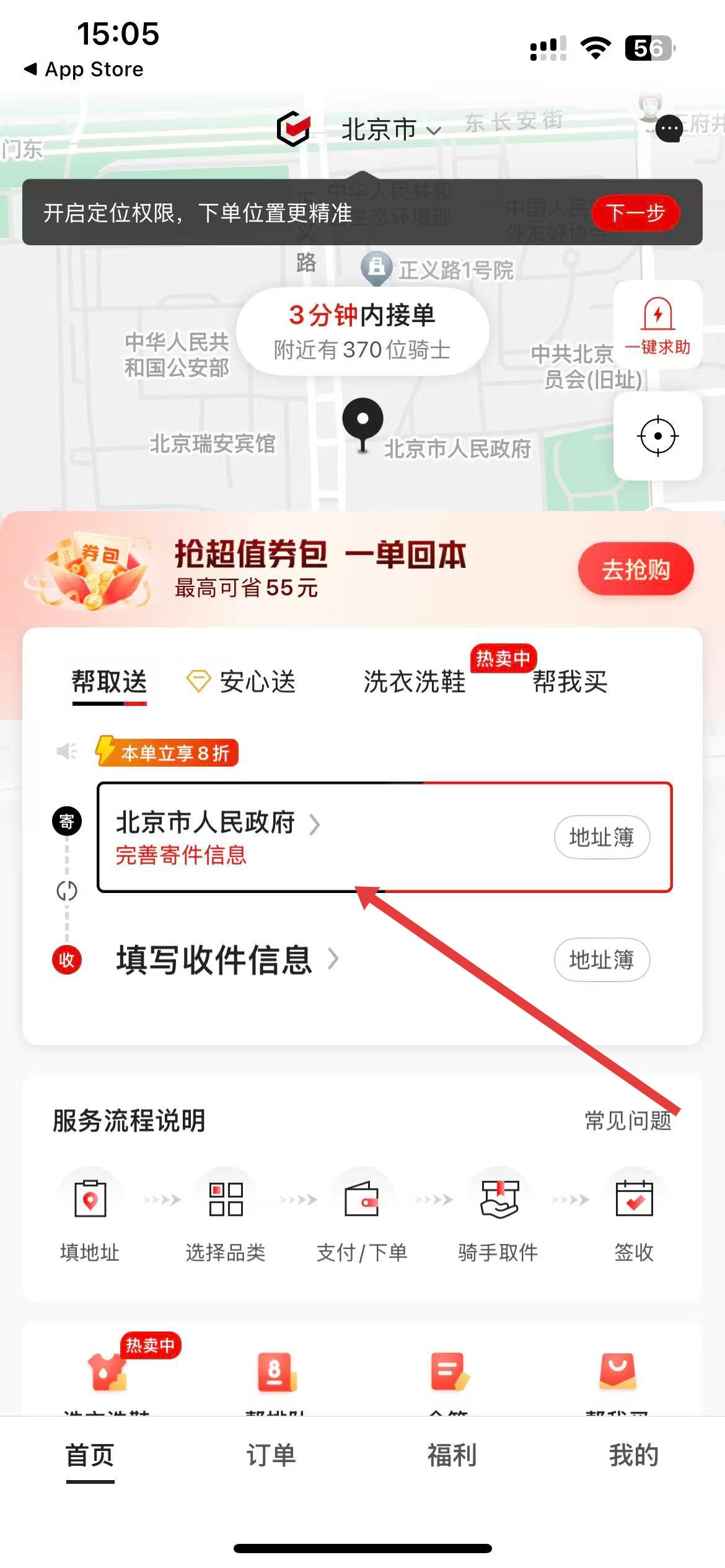Screen dimensions: 725x1568
Task: Open the 北京市 city dropdown
Action: [390, 130]
